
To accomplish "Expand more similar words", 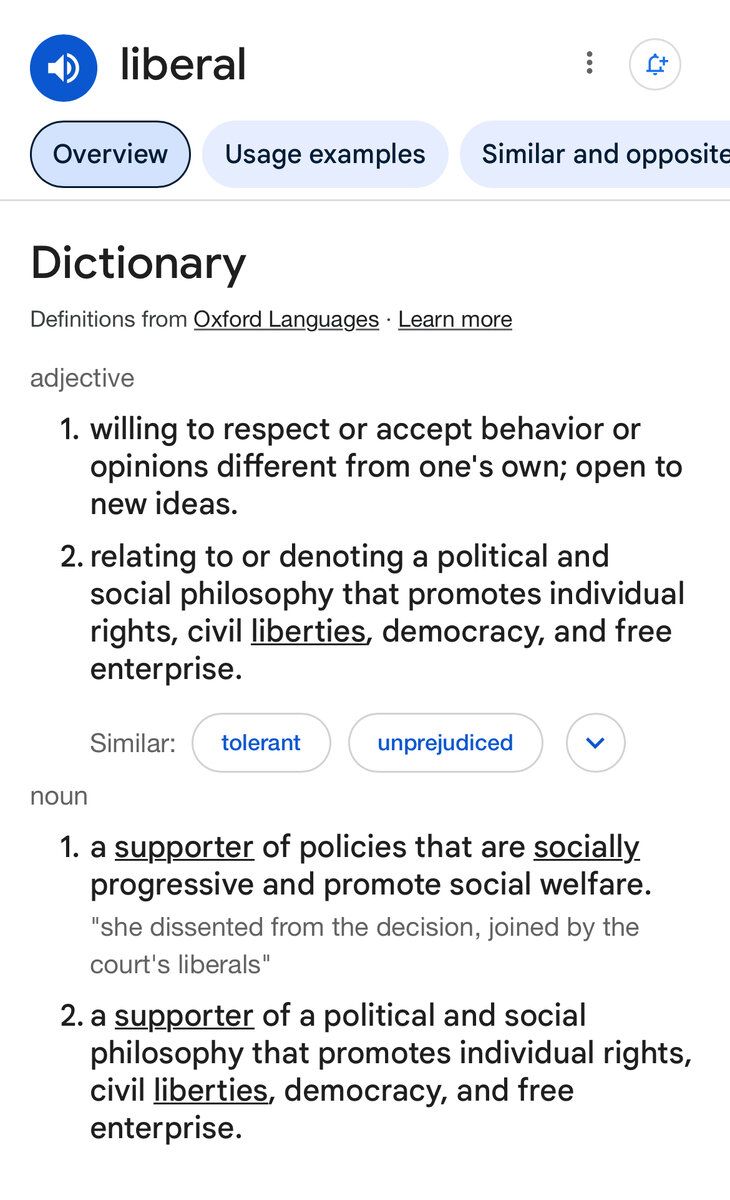I will [x=595, y=743].
